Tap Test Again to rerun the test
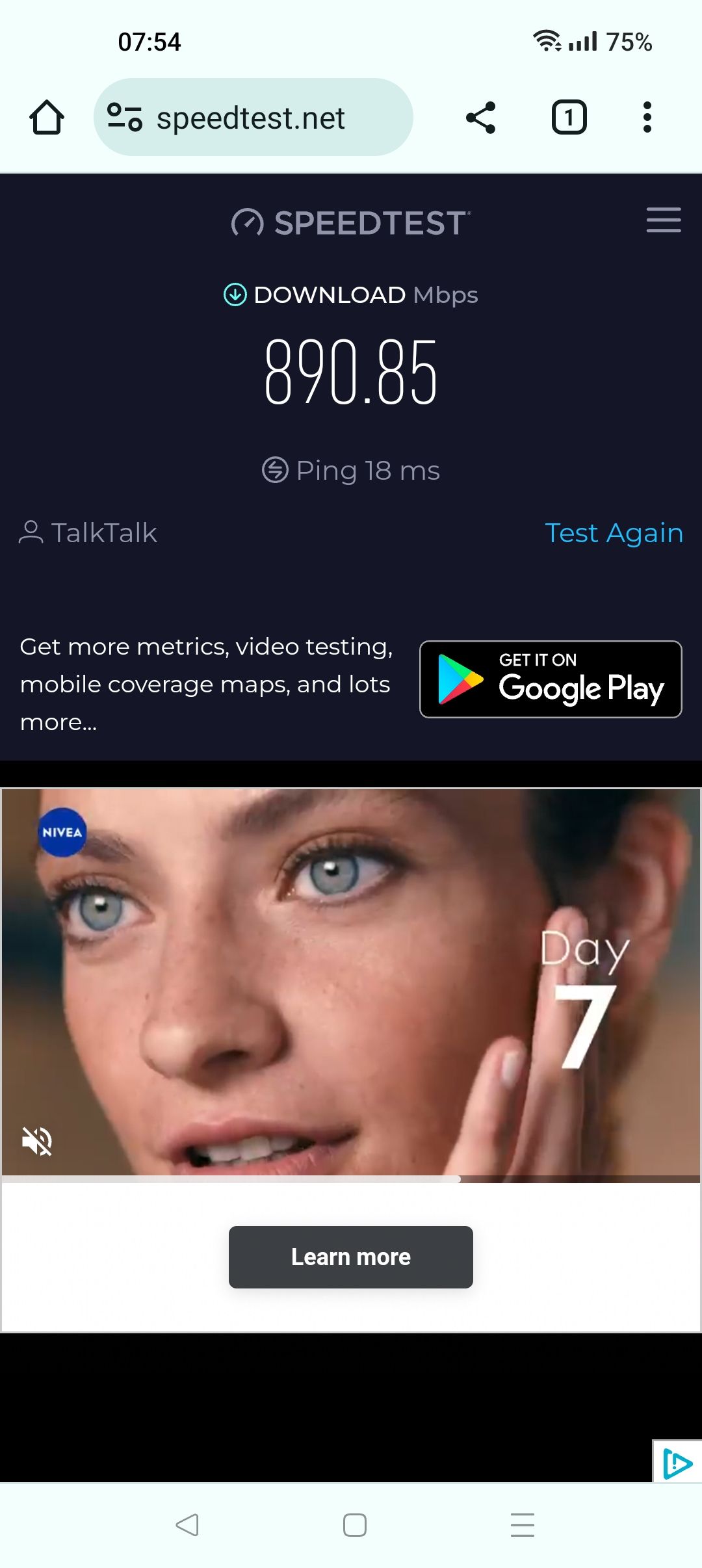Image resolution: width=702 pixels, height=1568 pixels. [614, 533]
